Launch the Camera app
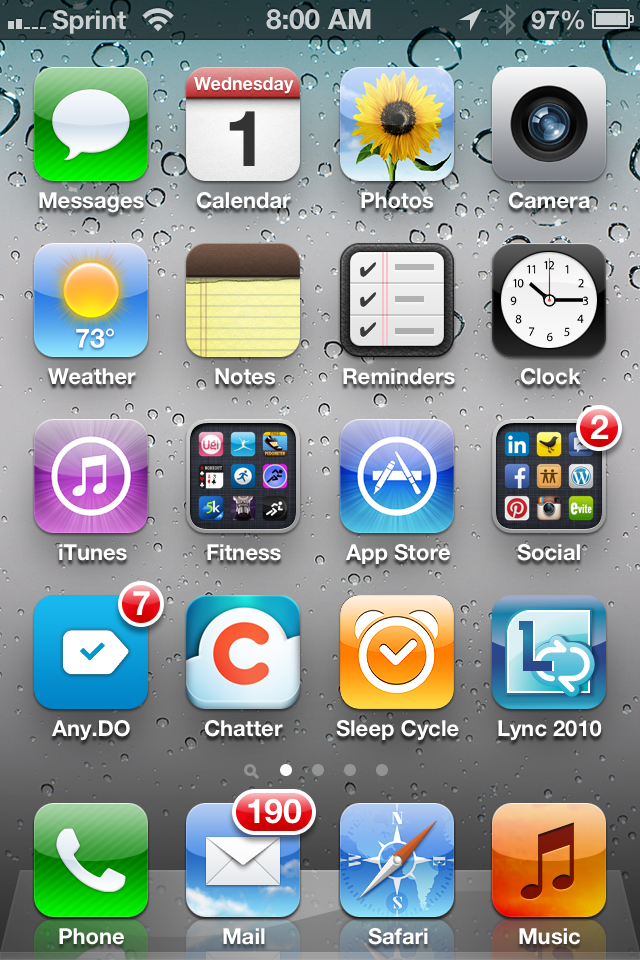This screenshot has height=960, width=640. [549, 125]
